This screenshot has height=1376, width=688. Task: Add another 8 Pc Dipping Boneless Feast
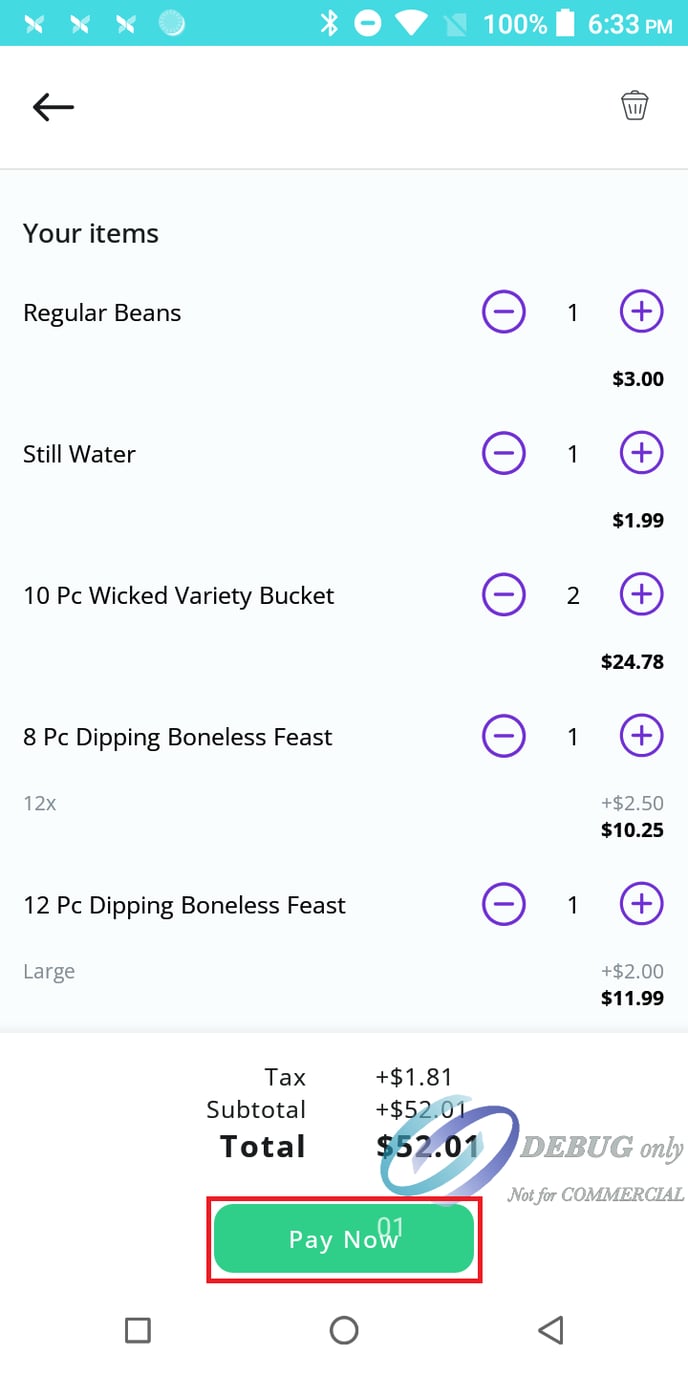click(641, 737)
